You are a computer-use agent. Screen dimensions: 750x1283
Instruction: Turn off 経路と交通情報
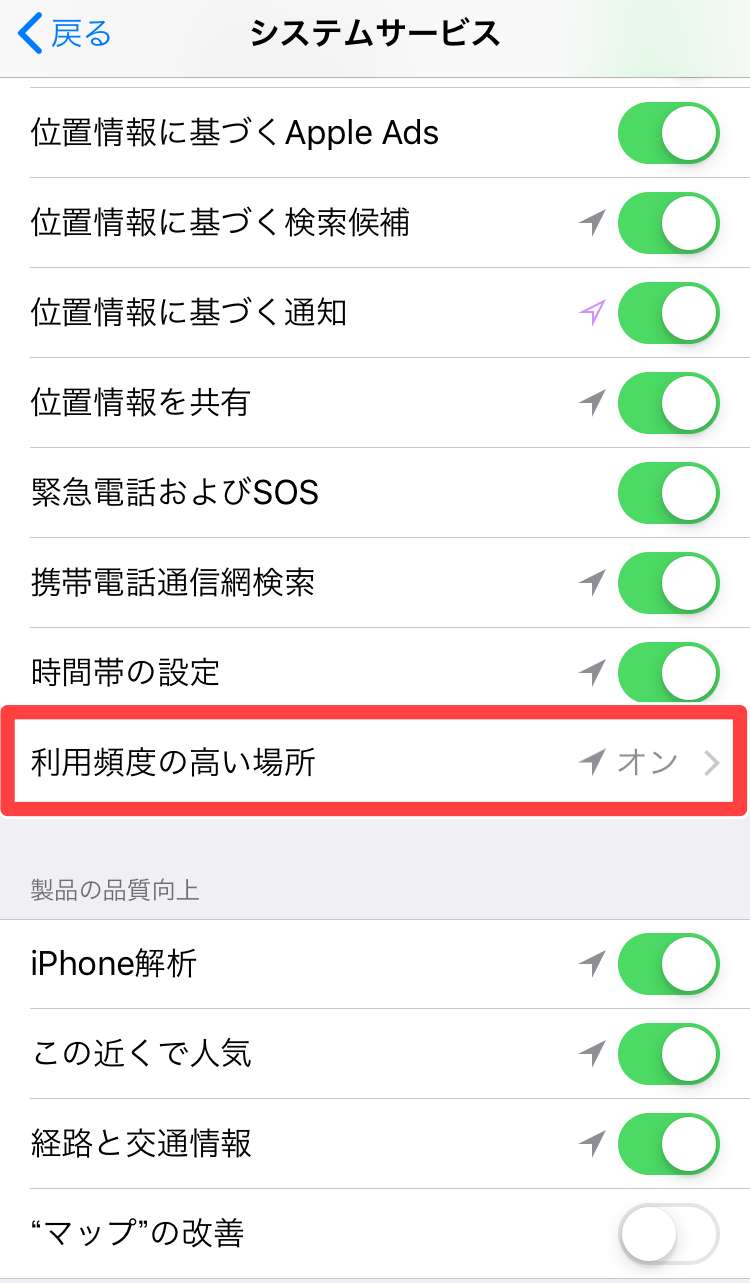click(668, 1143)
